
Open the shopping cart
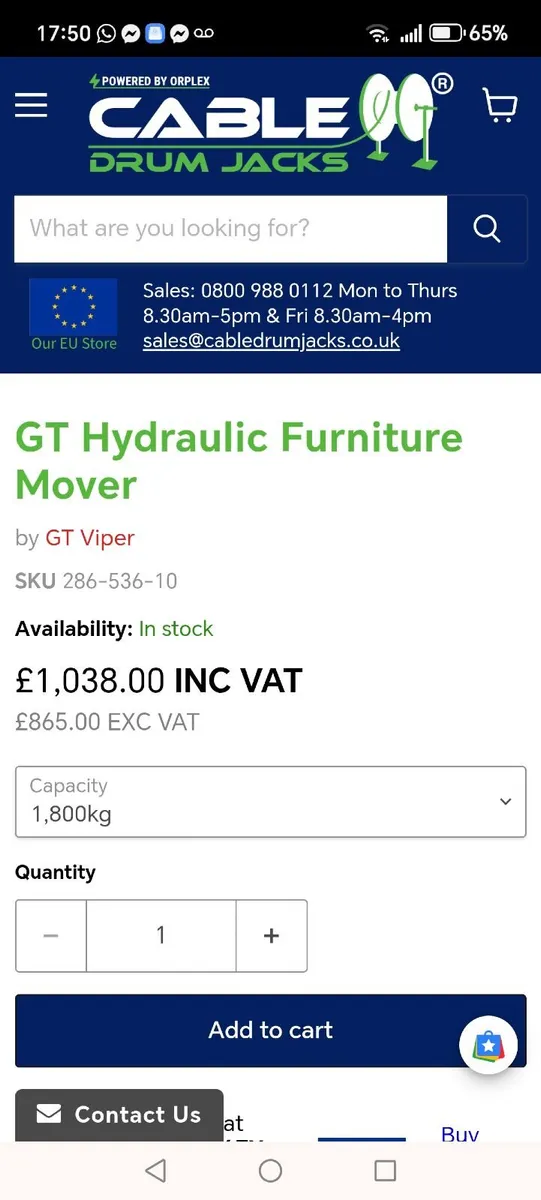click(x=499, y=105)
